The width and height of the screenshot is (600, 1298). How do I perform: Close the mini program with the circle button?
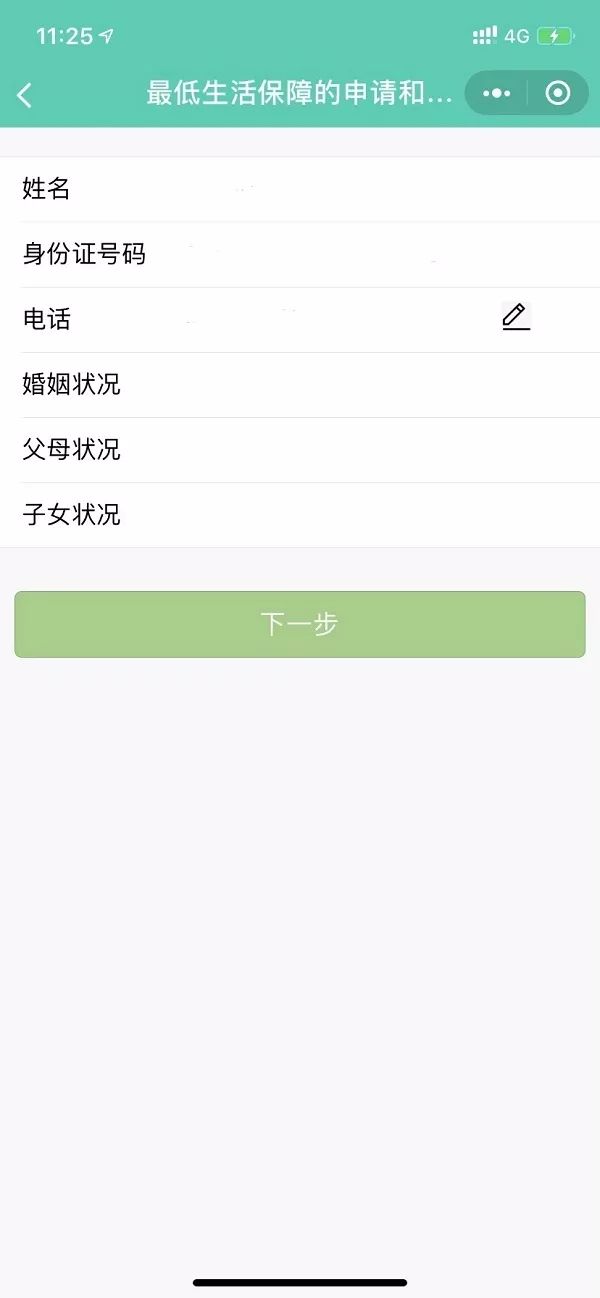click(558, 93)
